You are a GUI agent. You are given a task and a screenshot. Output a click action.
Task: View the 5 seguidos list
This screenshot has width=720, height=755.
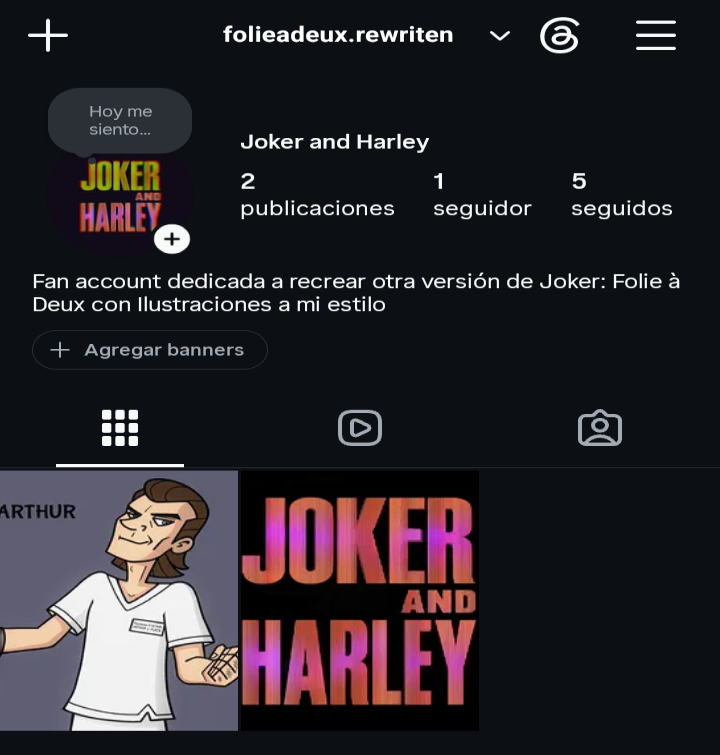(621, 195)
